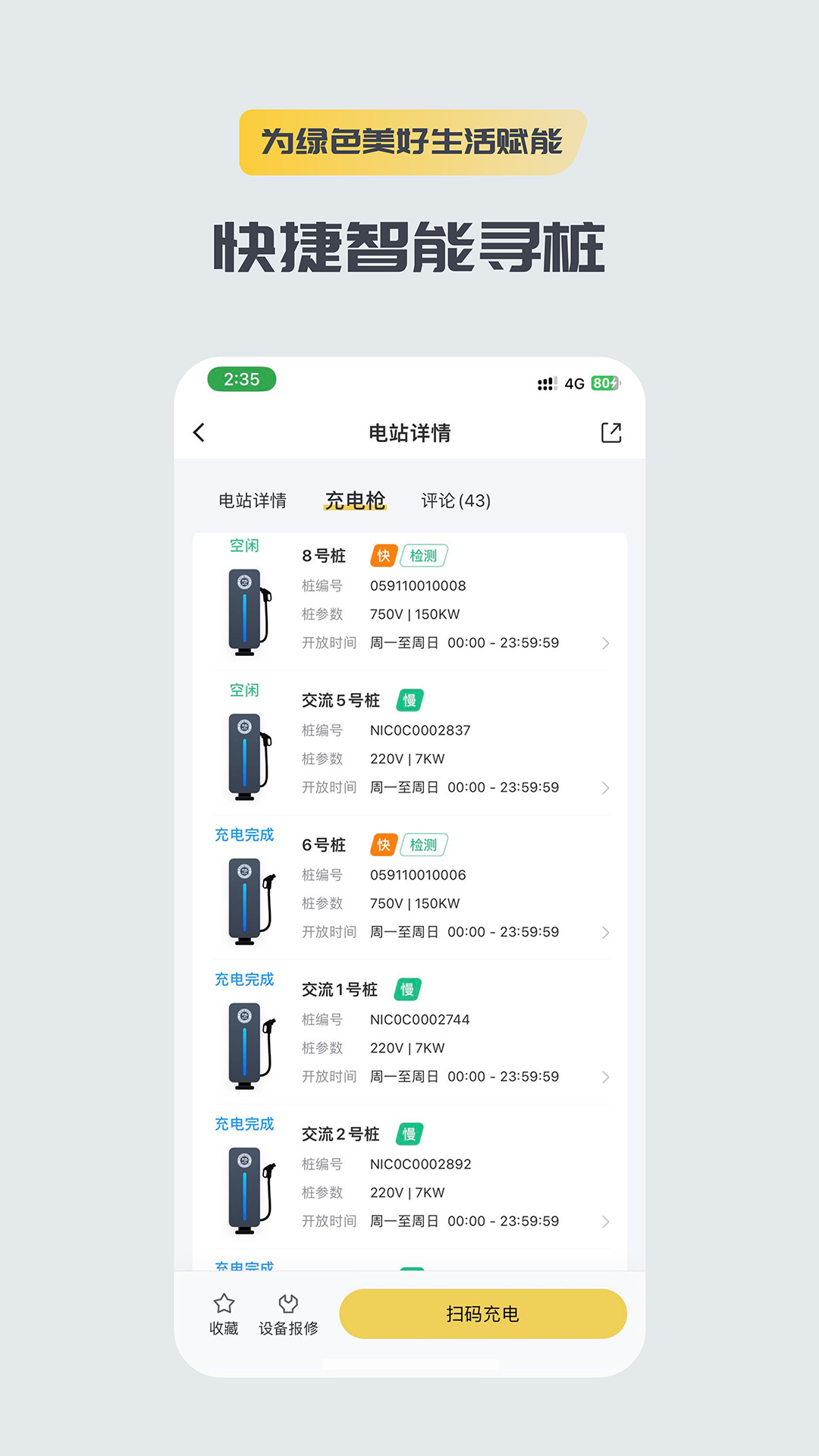Image resolution: width=819 pixels, height=1456 pixels.
Task: Tap the 检测 badge next to 6号桩
Action: (x=425, y=844)
